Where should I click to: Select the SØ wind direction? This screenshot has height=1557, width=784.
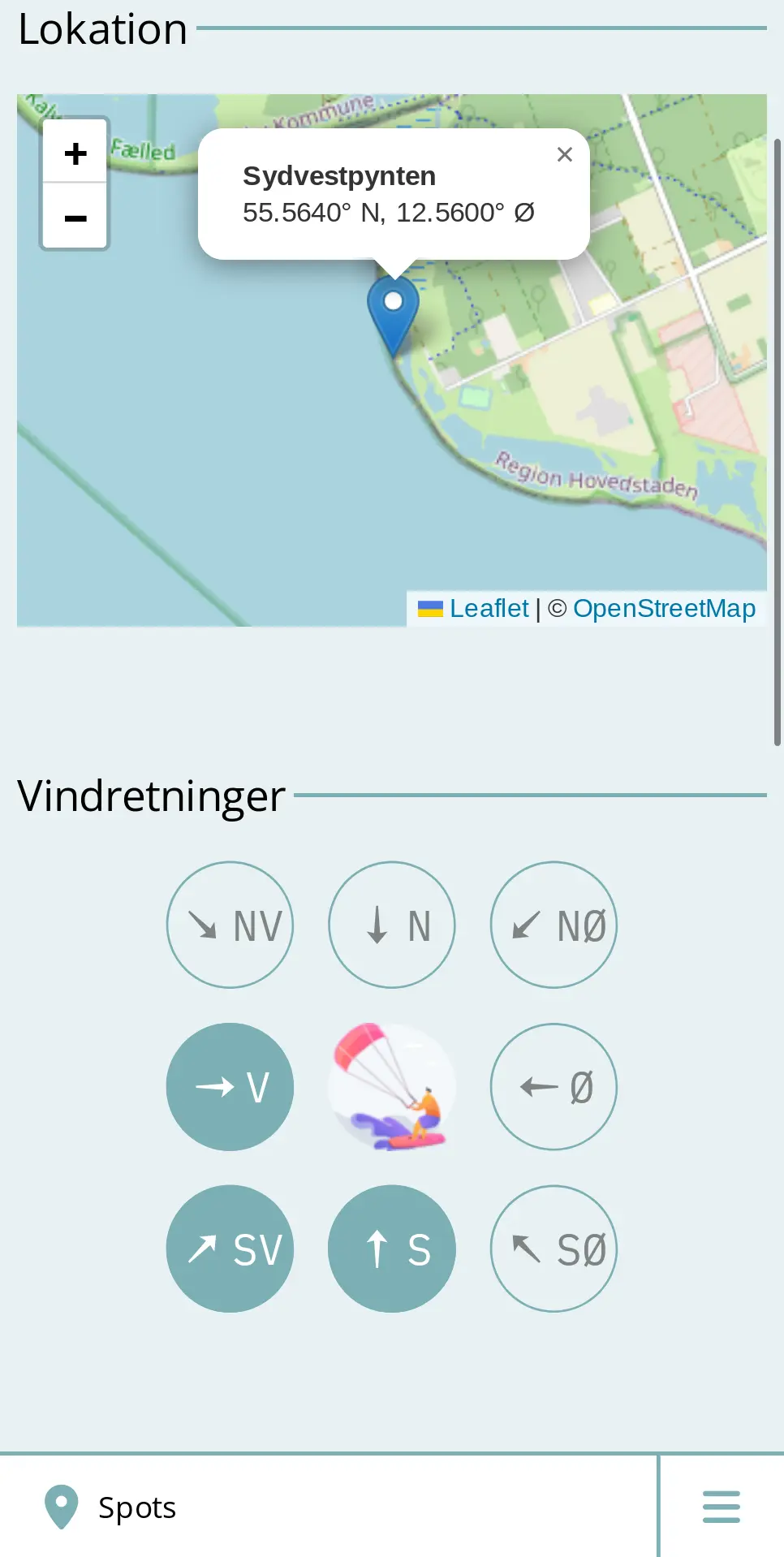554,1249
